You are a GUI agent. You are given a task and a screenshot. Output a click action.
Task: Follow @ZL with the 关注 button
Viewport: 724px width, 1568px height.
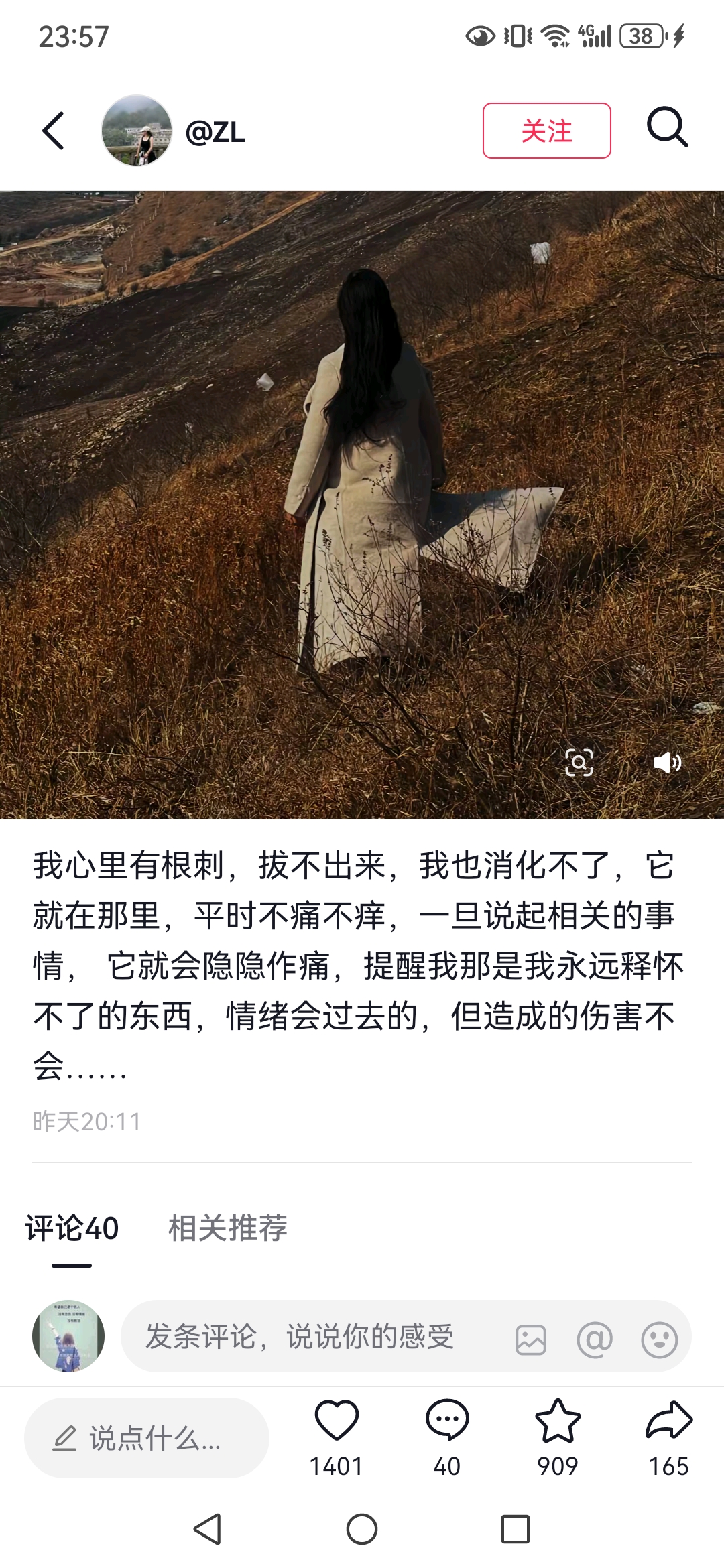point(546,131)
